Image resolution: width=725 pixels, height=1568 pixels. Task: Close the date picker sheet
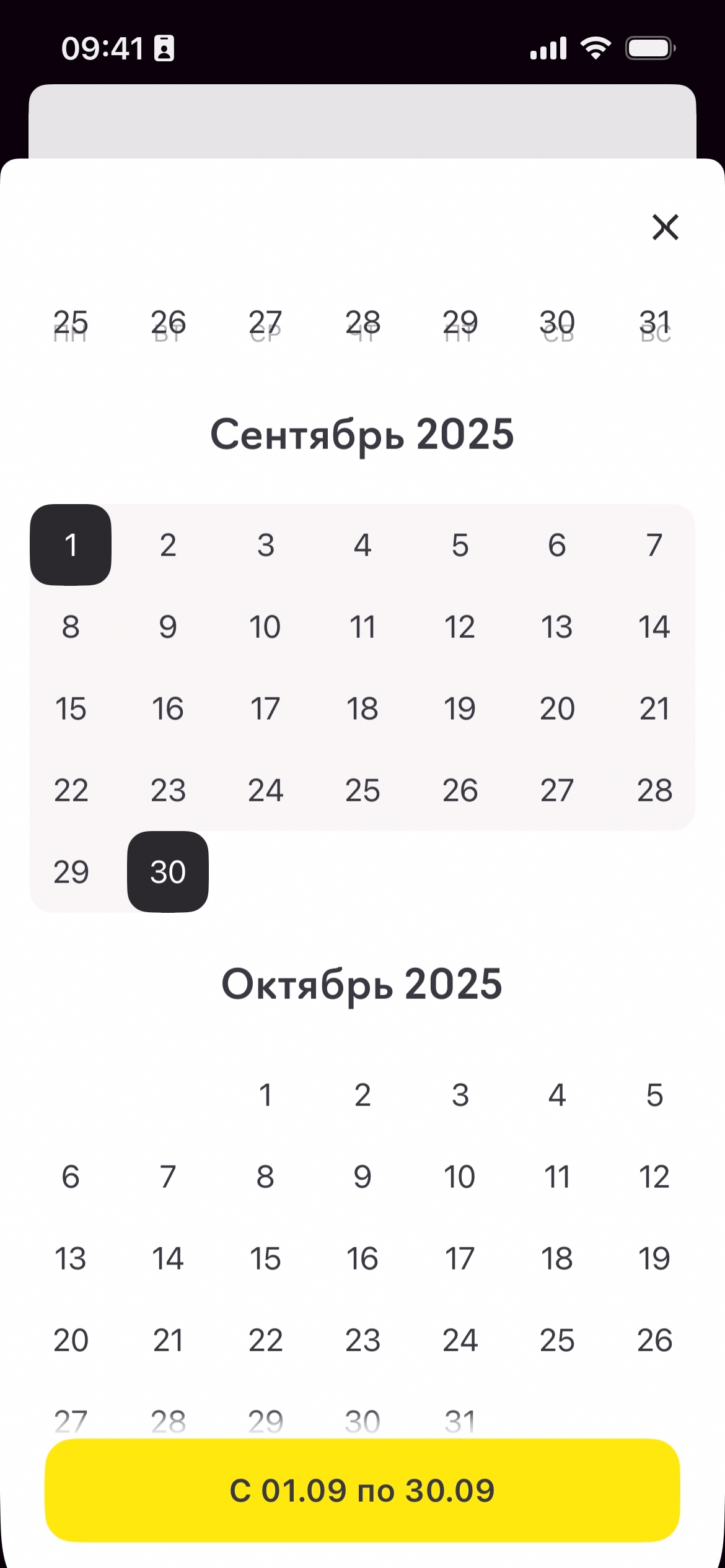pyautogui.click(x=666, y=227)
